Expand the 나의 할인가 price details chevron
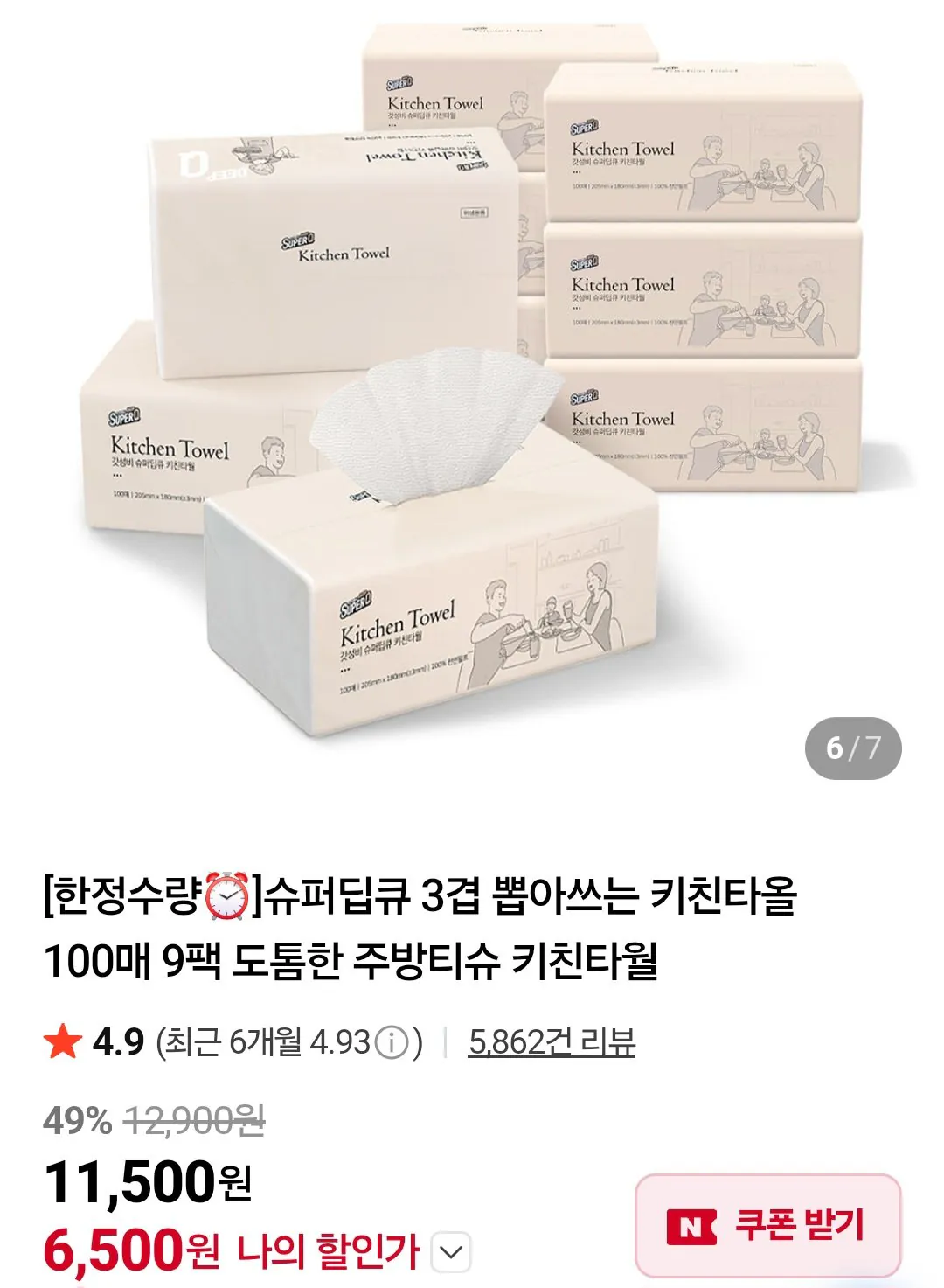944x1288 pixels. click(x=451, y=1252)
